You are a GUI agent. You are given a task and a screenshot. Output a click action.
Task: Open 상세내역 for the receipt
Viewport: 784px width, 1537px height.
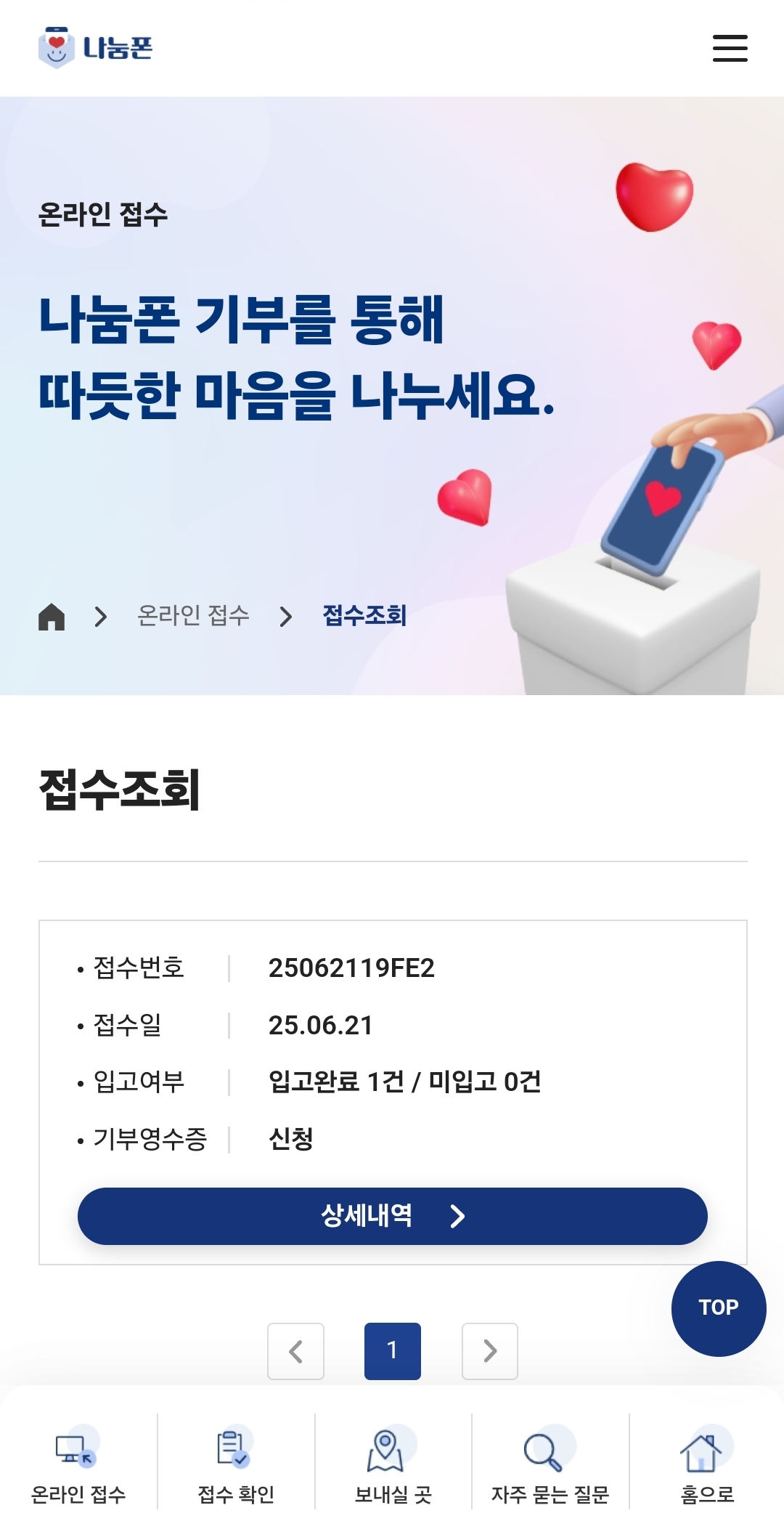pyautogui.click(x=392, y=1216)
